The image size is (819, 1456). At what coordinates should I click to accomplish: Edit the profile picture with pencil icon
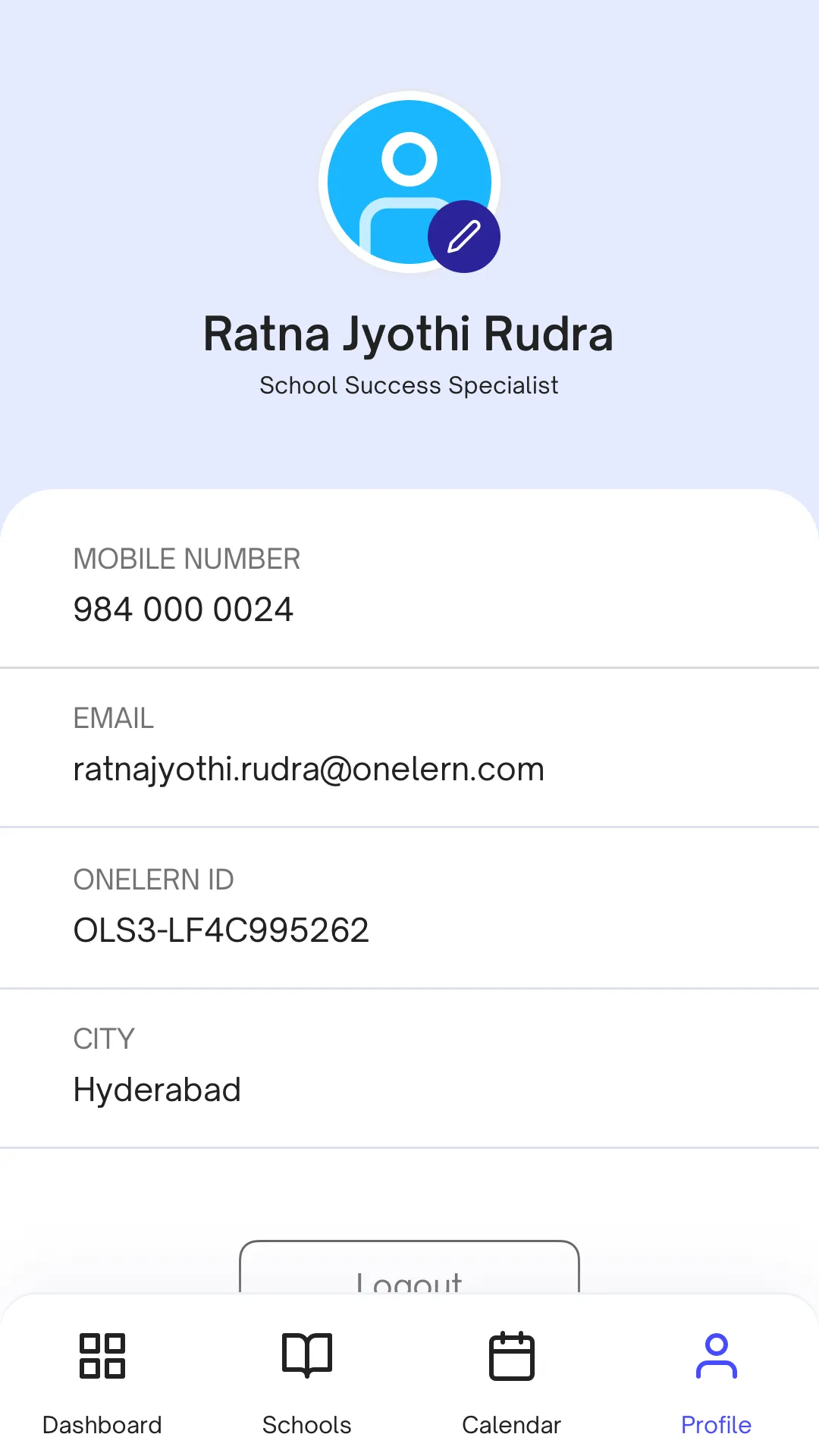(464, 237)
